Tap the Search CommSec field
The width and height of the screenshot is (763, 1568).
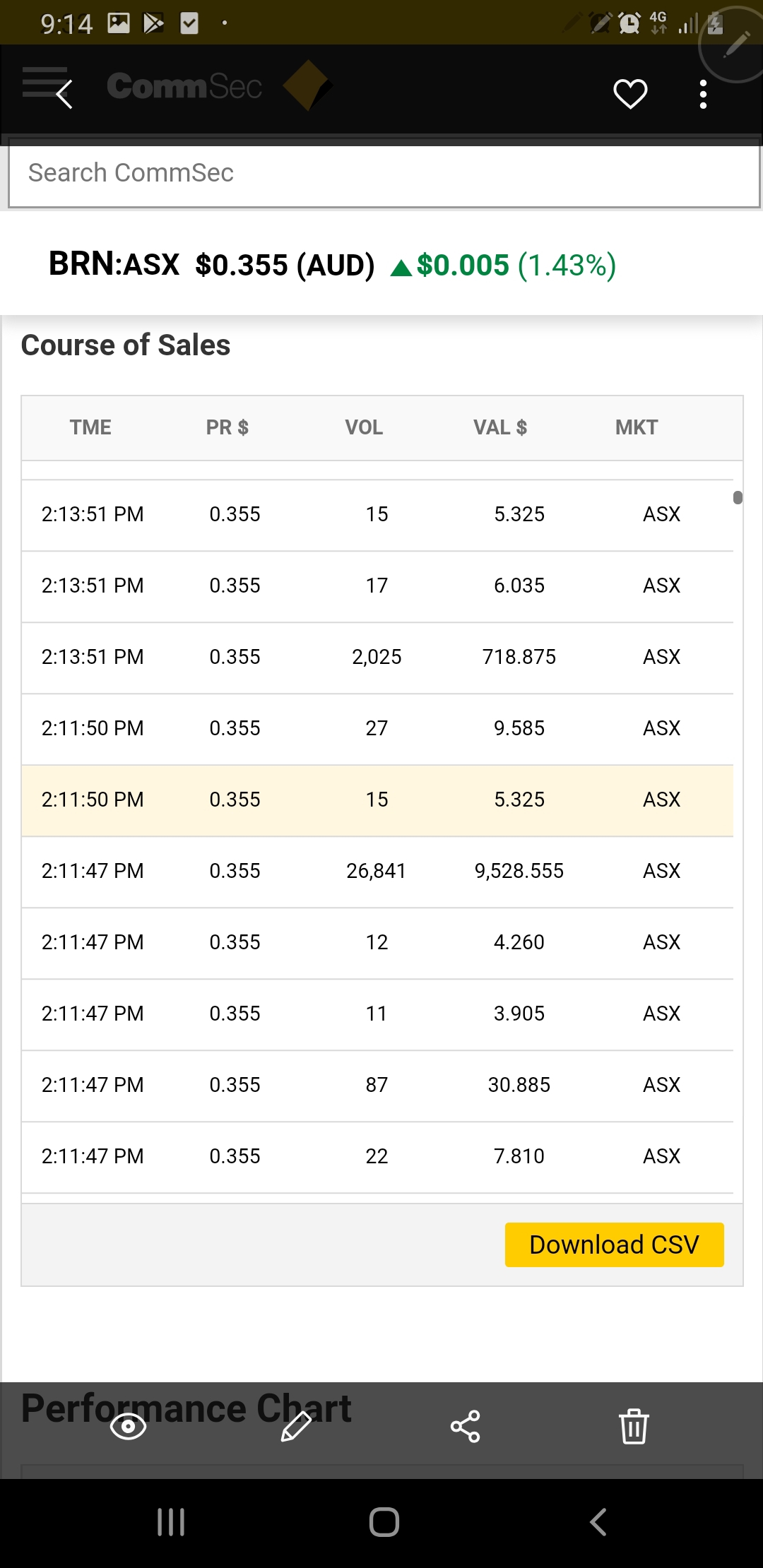click(x=384, y=173)
